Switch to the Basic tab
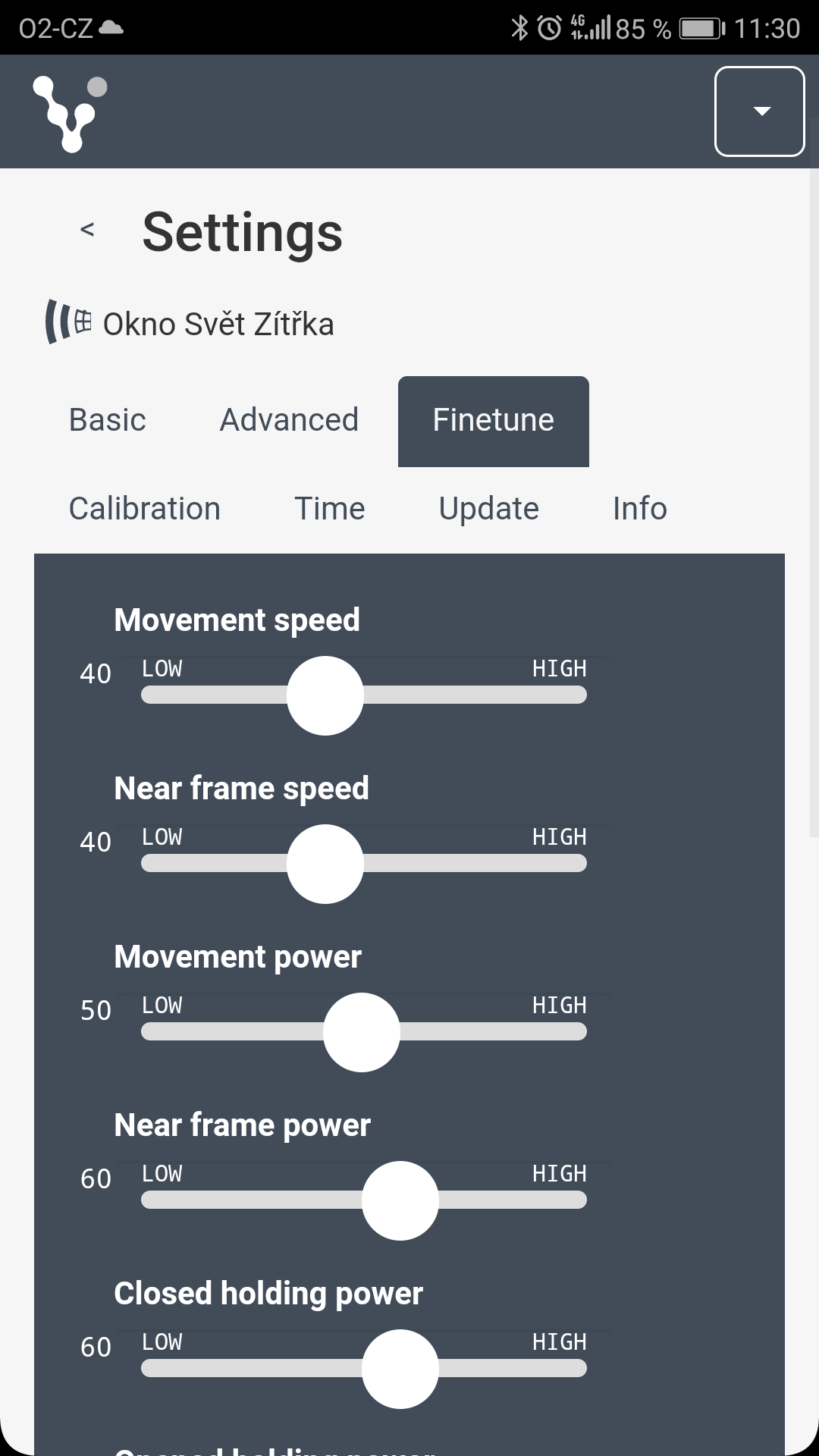The height and width of the screenshot is (1456, 819). coord(107,420)
